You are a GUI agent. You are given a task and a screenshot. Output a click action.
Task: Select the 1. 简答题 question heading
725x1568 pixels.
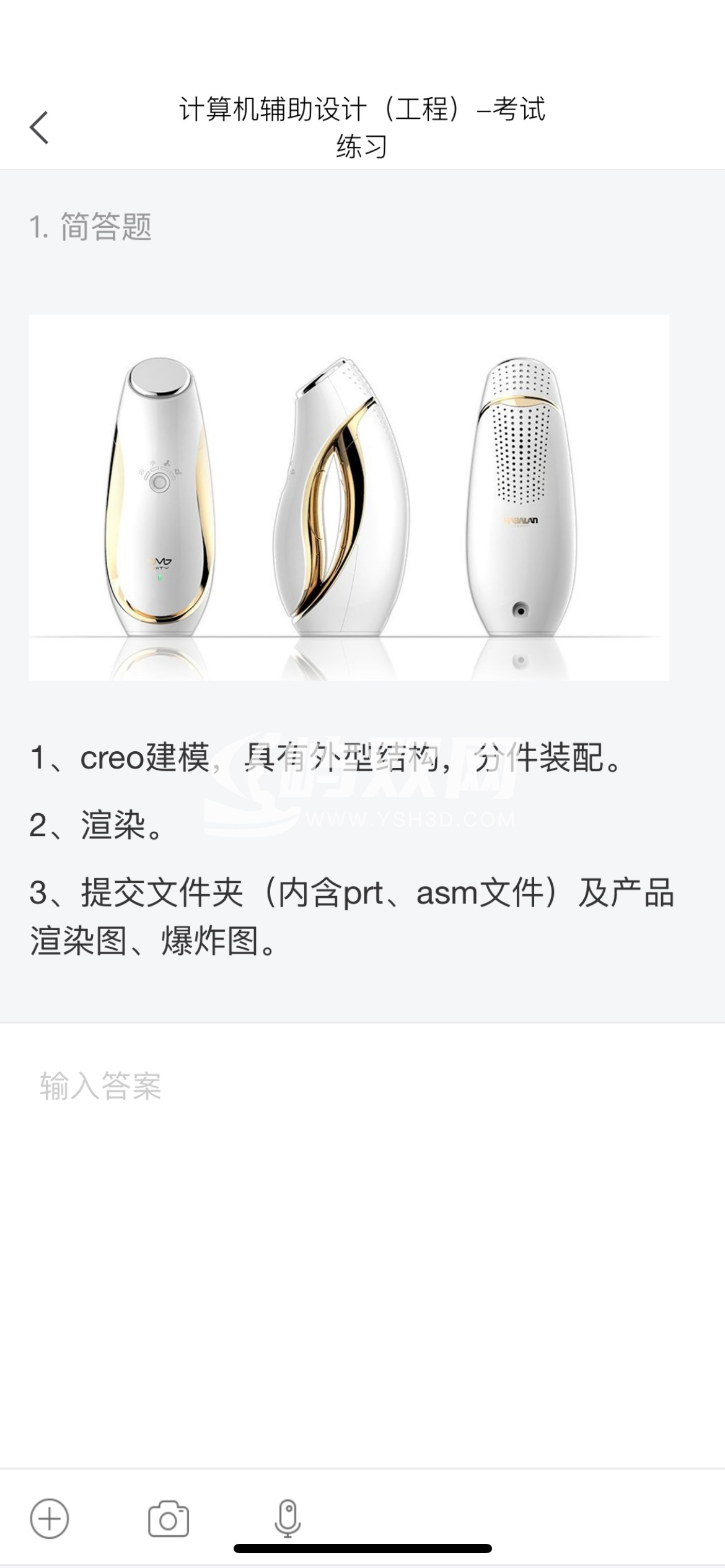pos(93,226)
